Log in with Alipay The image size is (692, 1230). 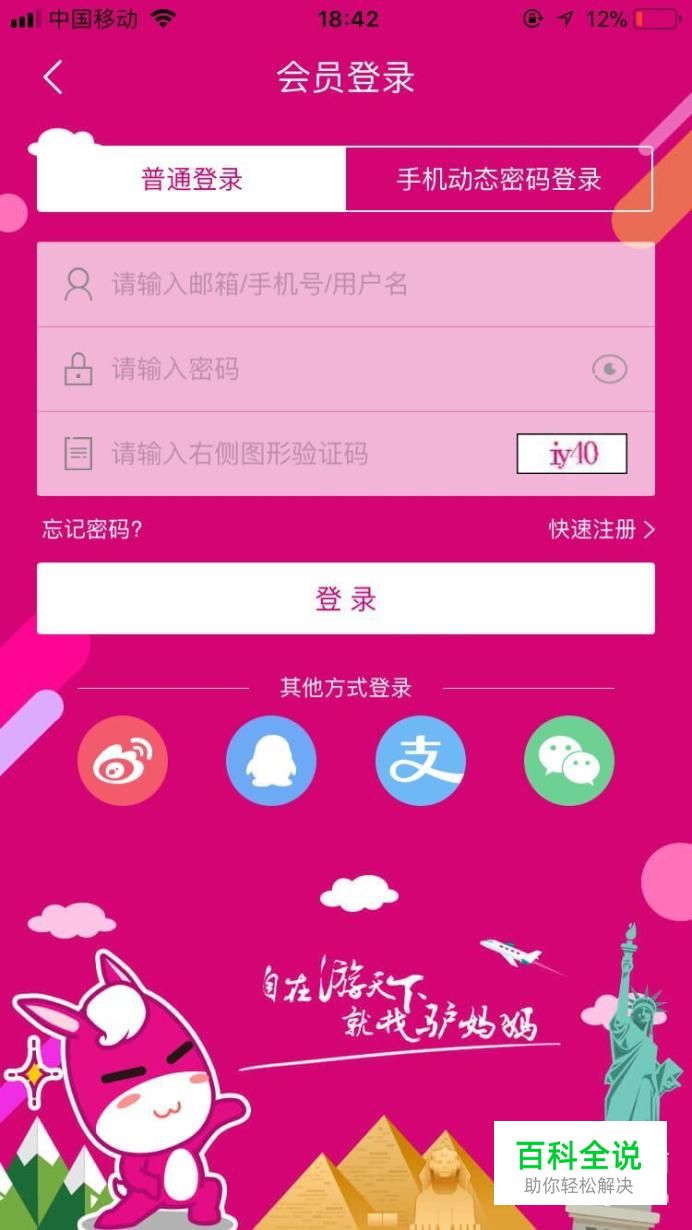pos(420,761)
